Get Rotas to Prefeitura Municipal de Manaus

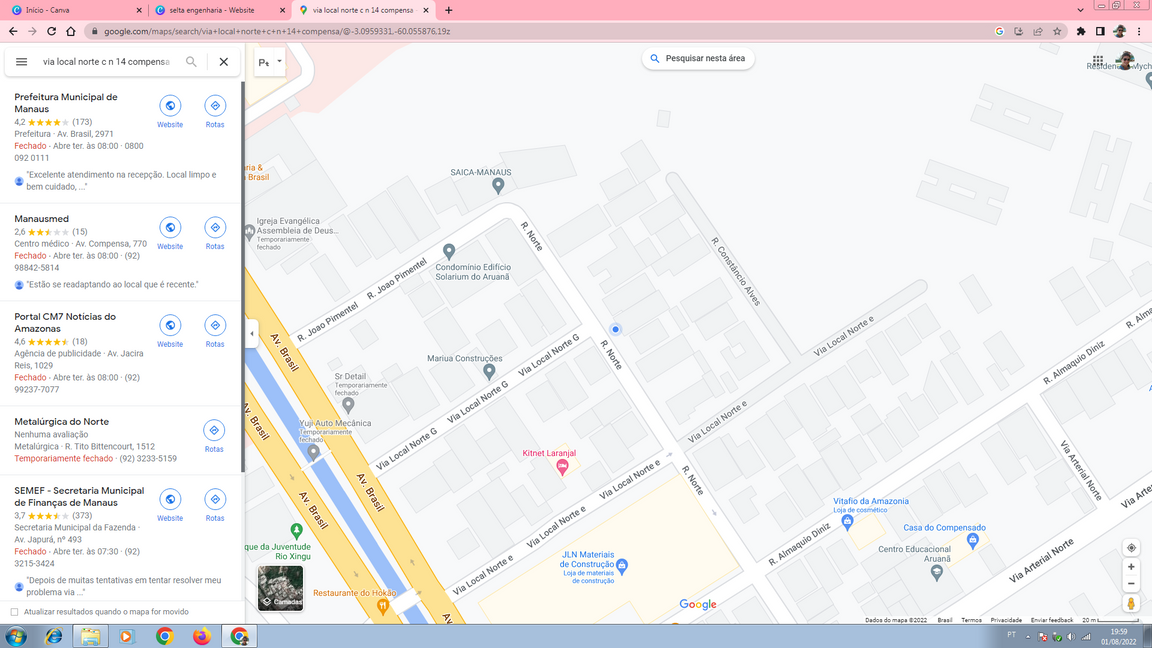[x=215, y=110]
